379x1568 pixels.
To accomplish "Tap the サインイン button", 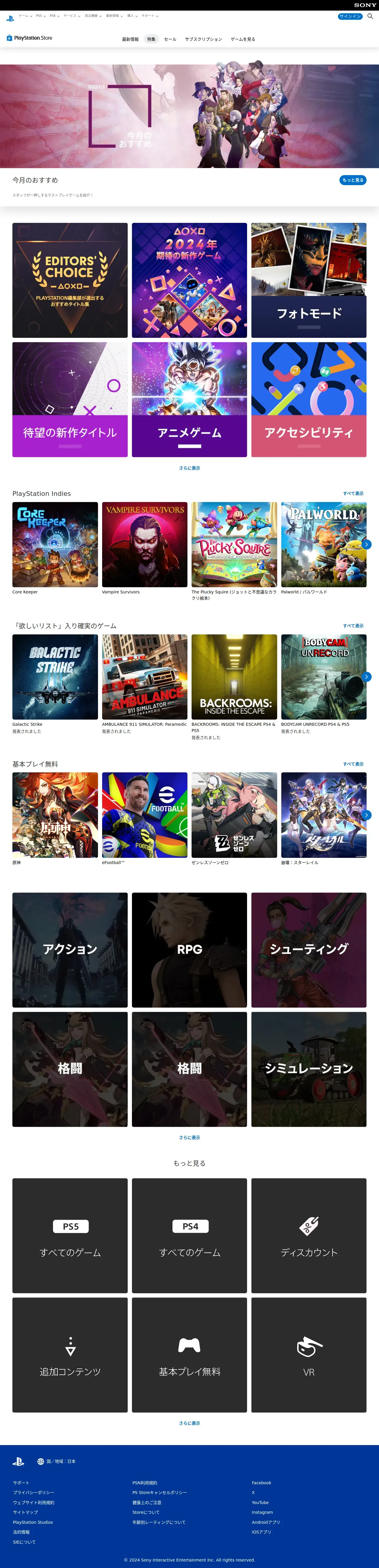I will coord(350,17).
